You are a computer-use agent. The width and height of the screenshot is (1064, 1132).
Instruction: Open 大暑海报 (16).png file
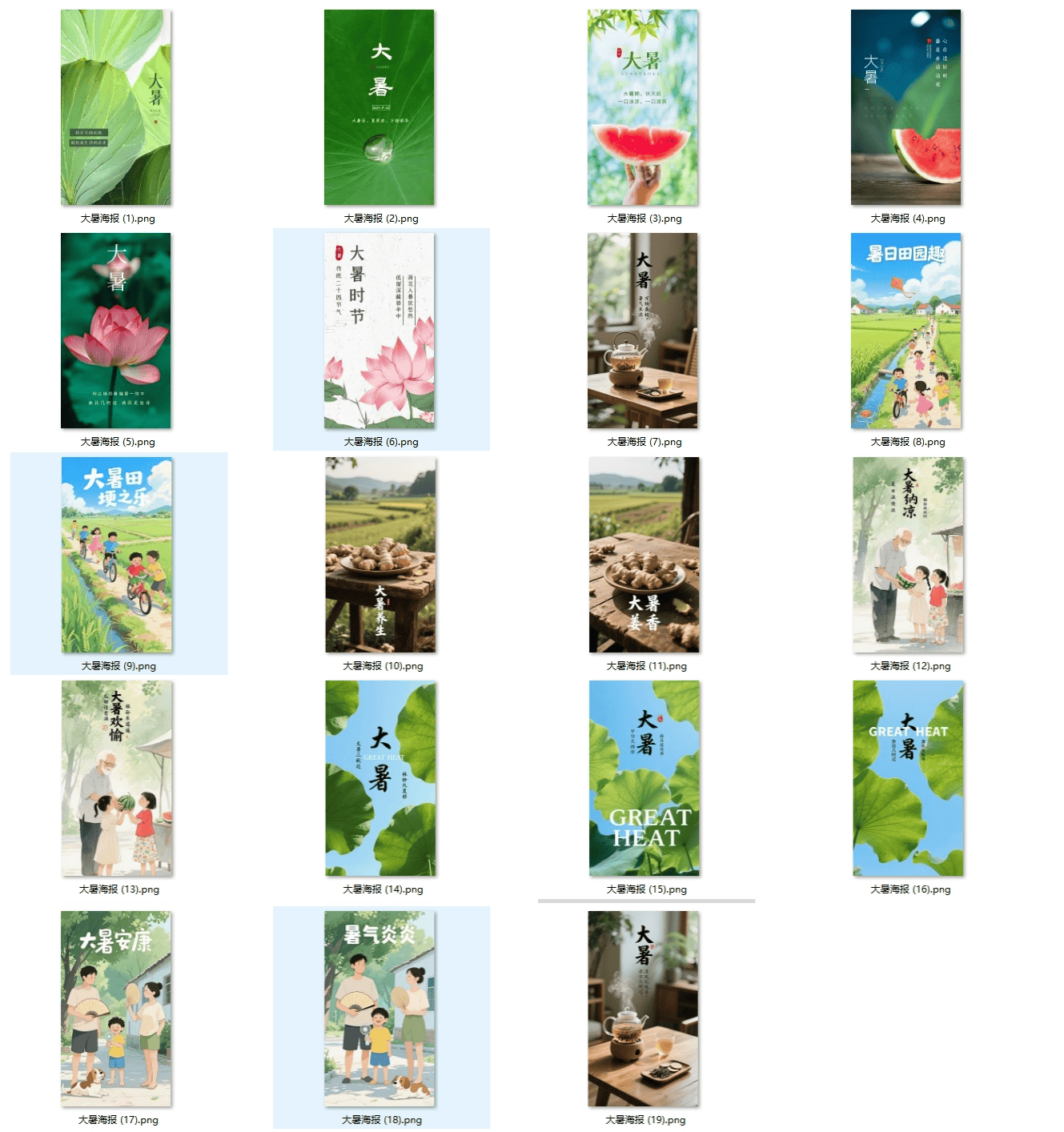point(908,778)
